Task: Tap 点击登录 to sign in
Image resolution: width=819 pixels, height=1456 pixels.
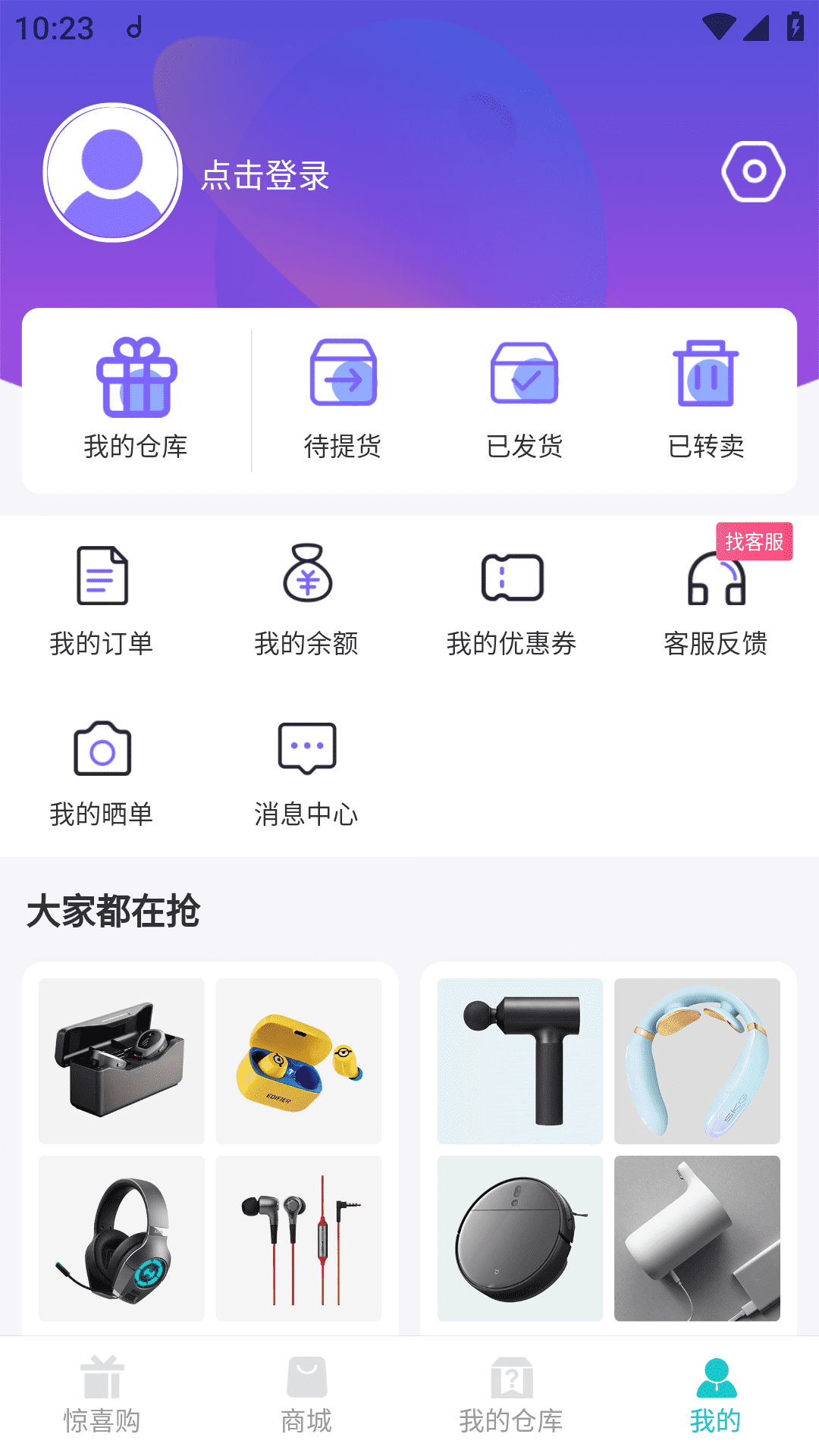Action: [x=267, y=176]
